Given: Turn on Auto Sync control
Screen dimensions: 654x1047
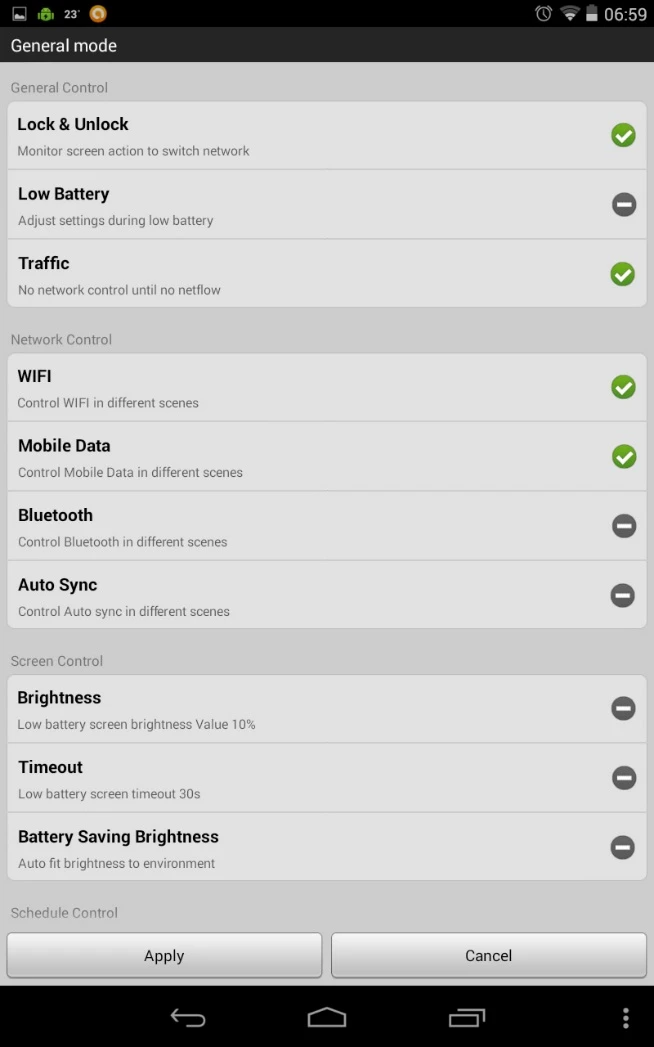Looking at the screenshot, I should 623,596.
